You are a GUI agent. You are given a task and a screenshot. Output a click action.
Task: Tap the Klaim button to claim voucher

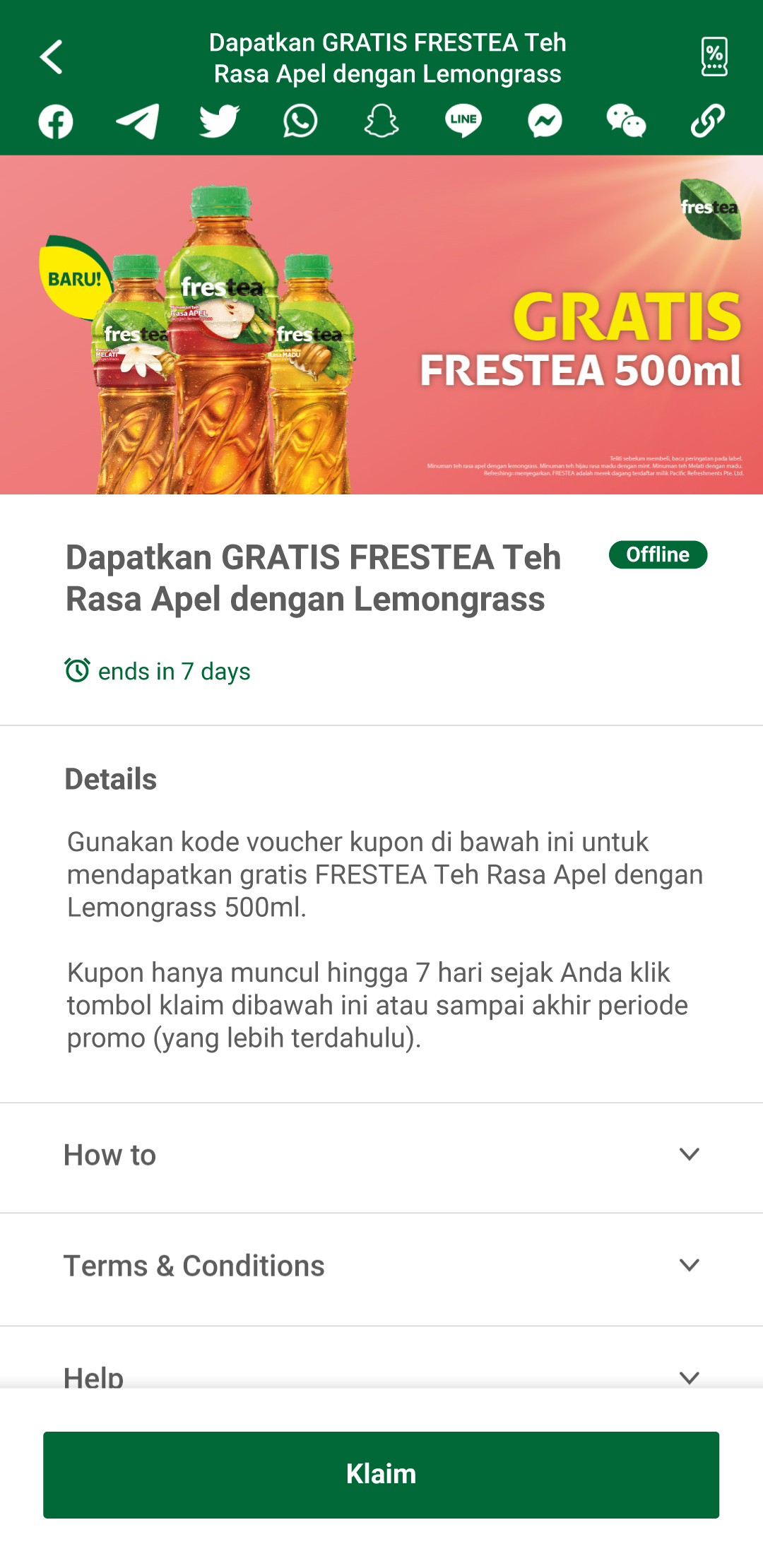(381, 1475)
